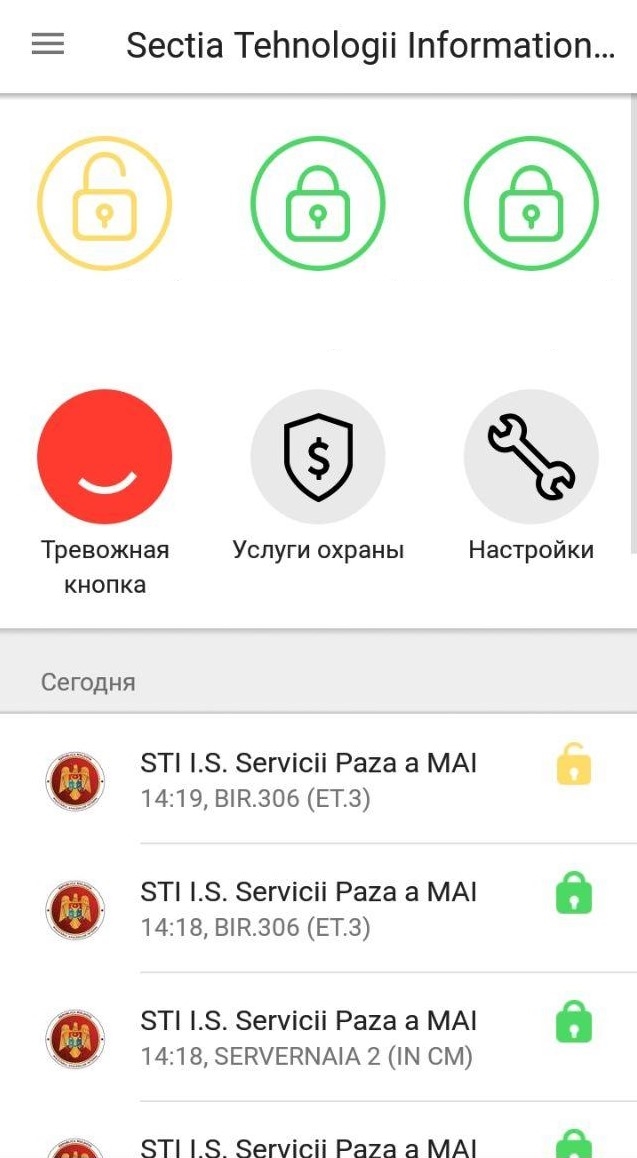The width and height of the screenshot is (637, 1158).
Task: Open Настройки settings wrench
Action: pyautogui.click(x=531, y=457)
